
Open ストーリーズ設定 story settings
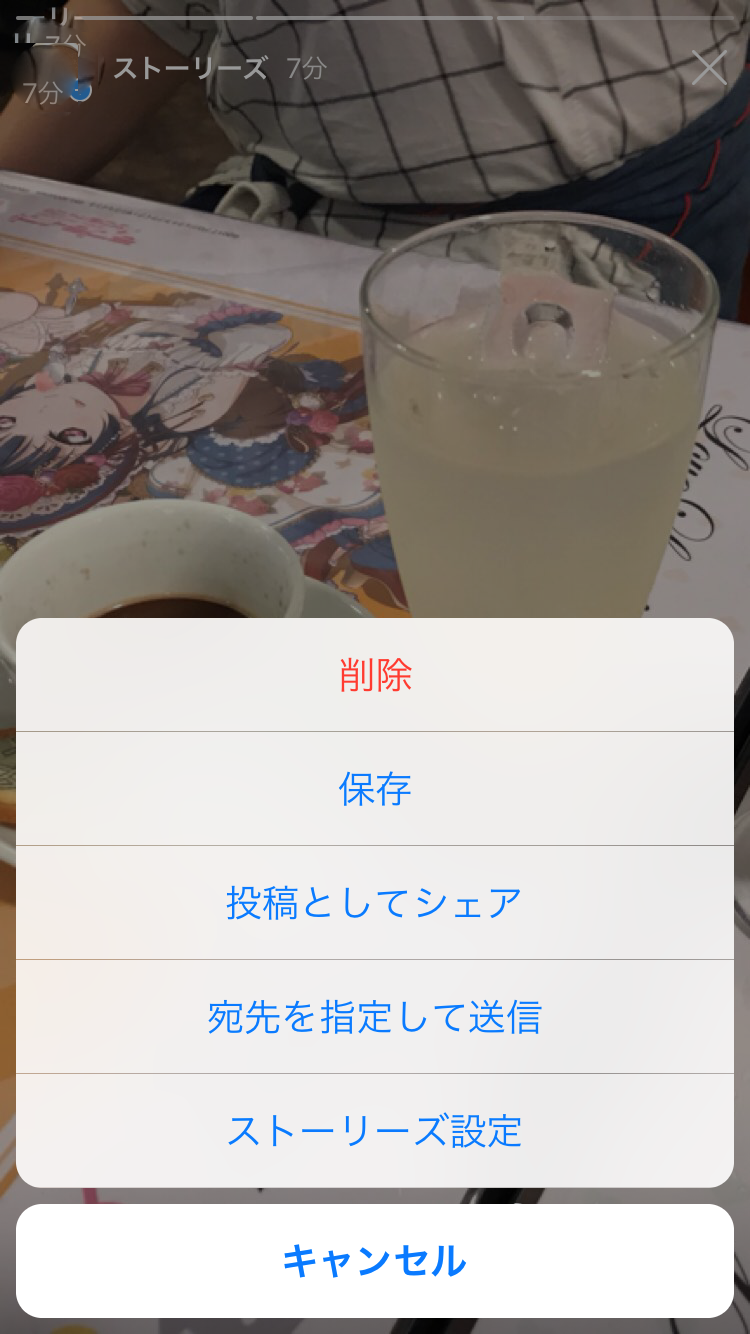click(375, 1131)
